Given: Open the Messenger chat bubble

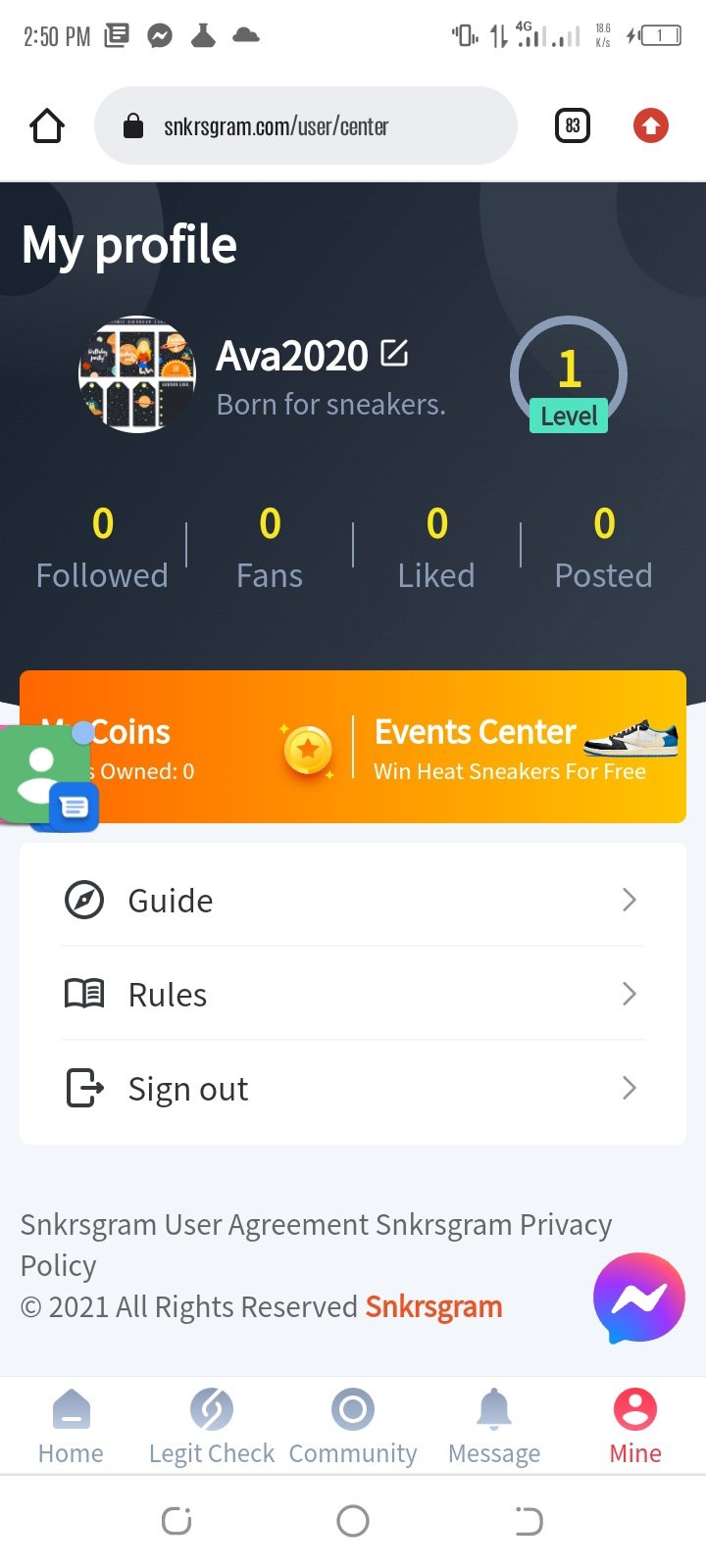Looking at the screenshot, I should 638,1298.
